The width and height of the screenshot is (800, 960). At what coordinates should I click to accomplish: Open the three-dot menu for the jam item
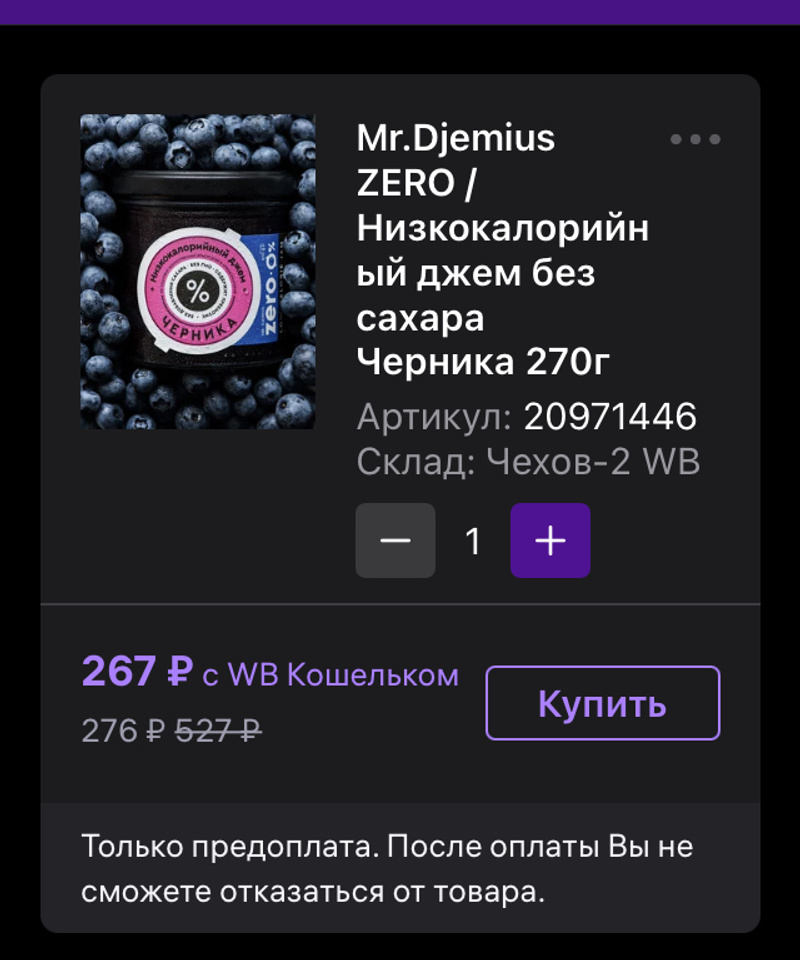click(695, 140)
